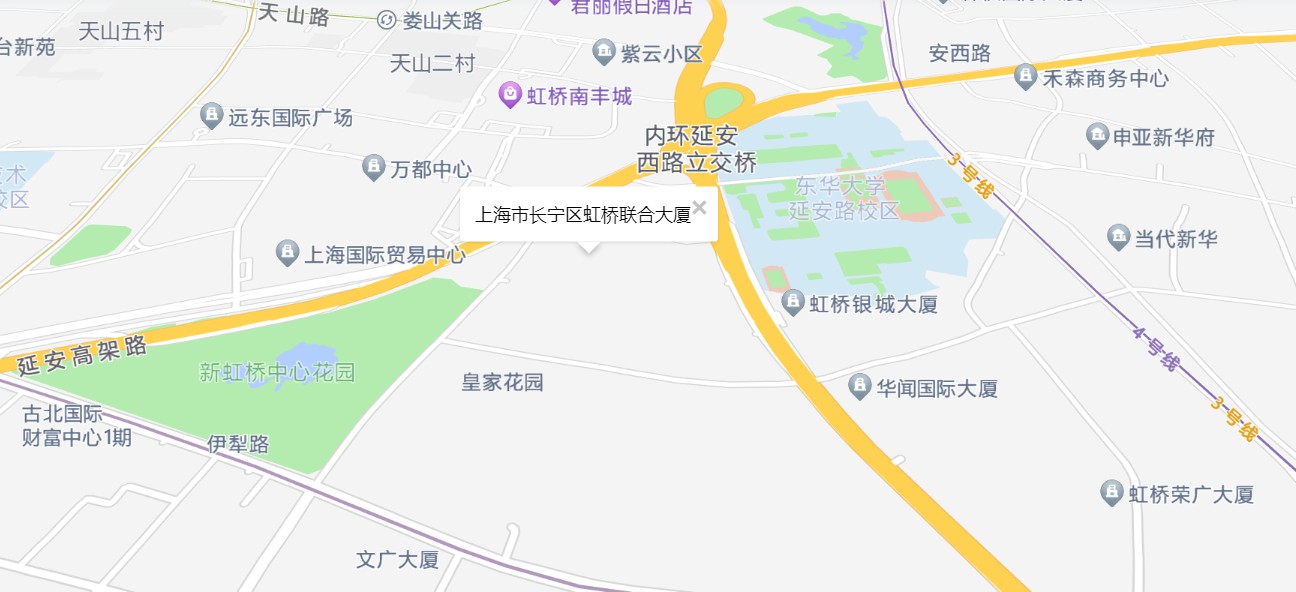Tap the 上海国际贸易中心 marker
The width and height of the screenshot is (1296, 592).
[288, 252]
